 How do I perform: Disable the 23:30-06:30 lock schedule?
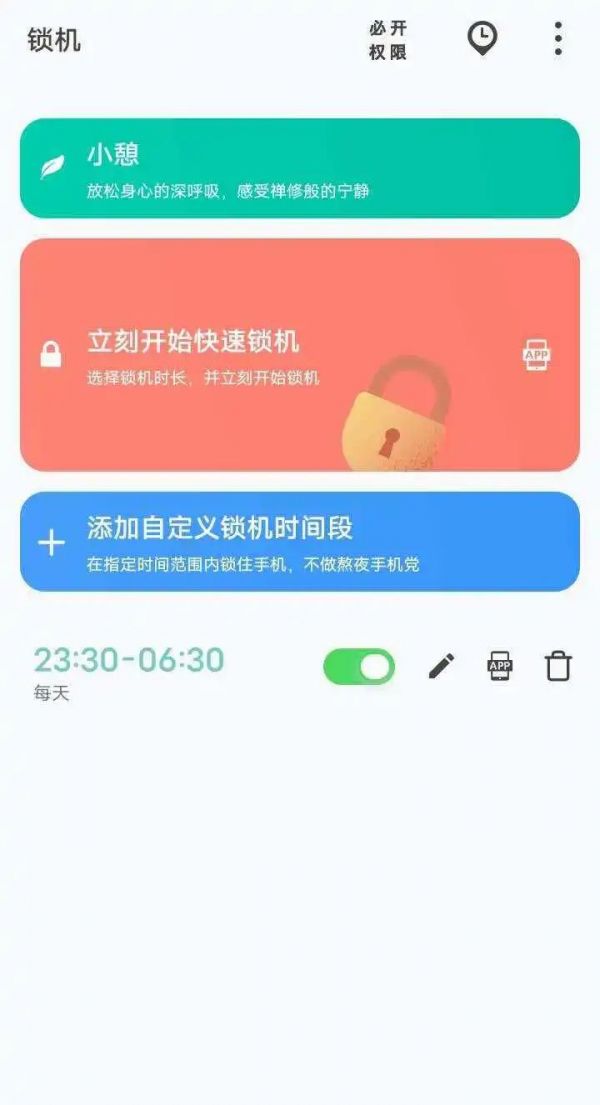(359, 667)
